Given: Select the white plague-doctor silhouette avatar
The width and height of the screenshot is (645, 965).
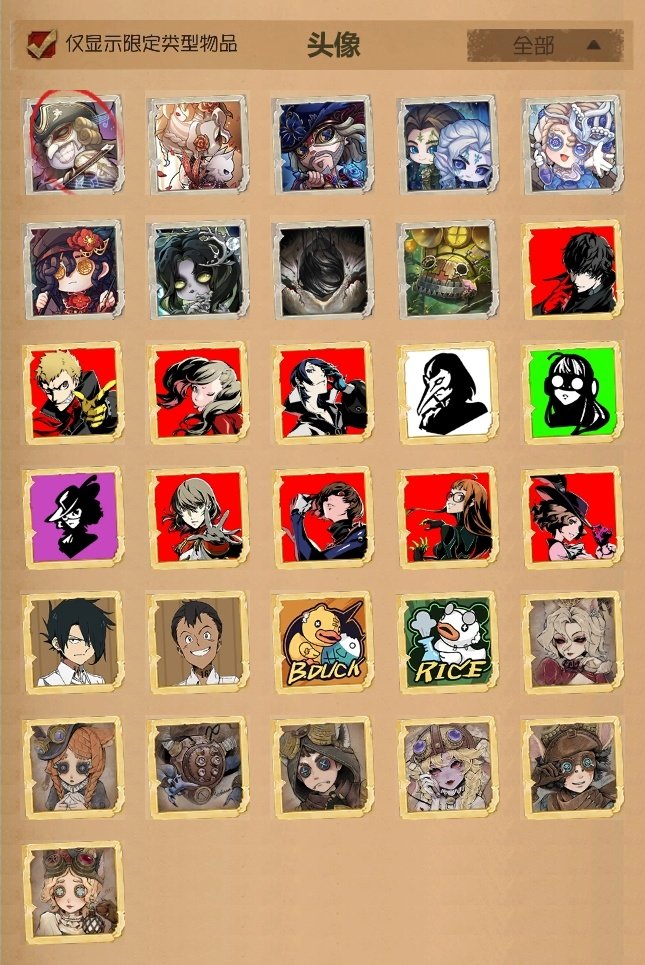Looking at the screenshot, I should tap(447, 392).
